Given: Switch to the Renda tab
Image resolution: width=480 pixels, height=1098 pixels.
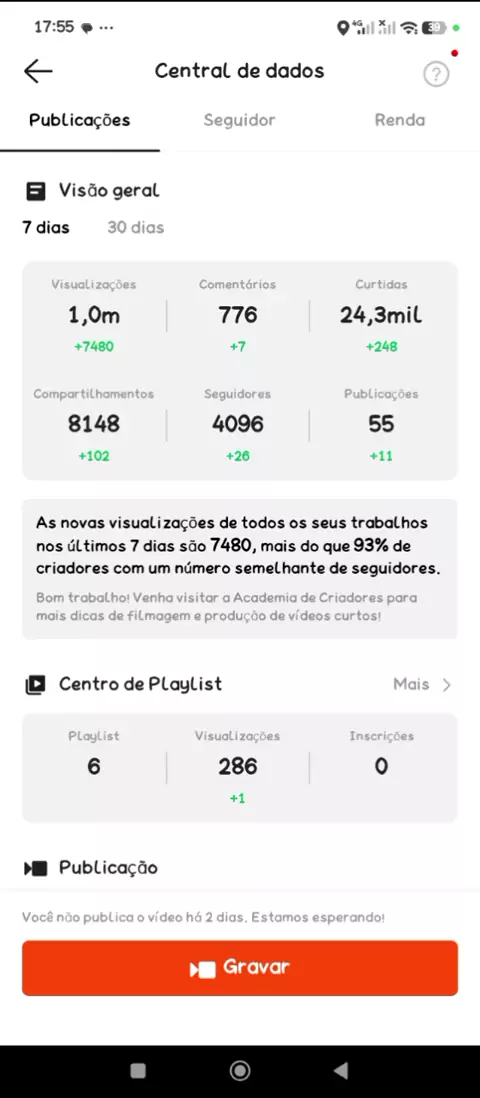Looking at the screenshot, I should coord(399,120).
